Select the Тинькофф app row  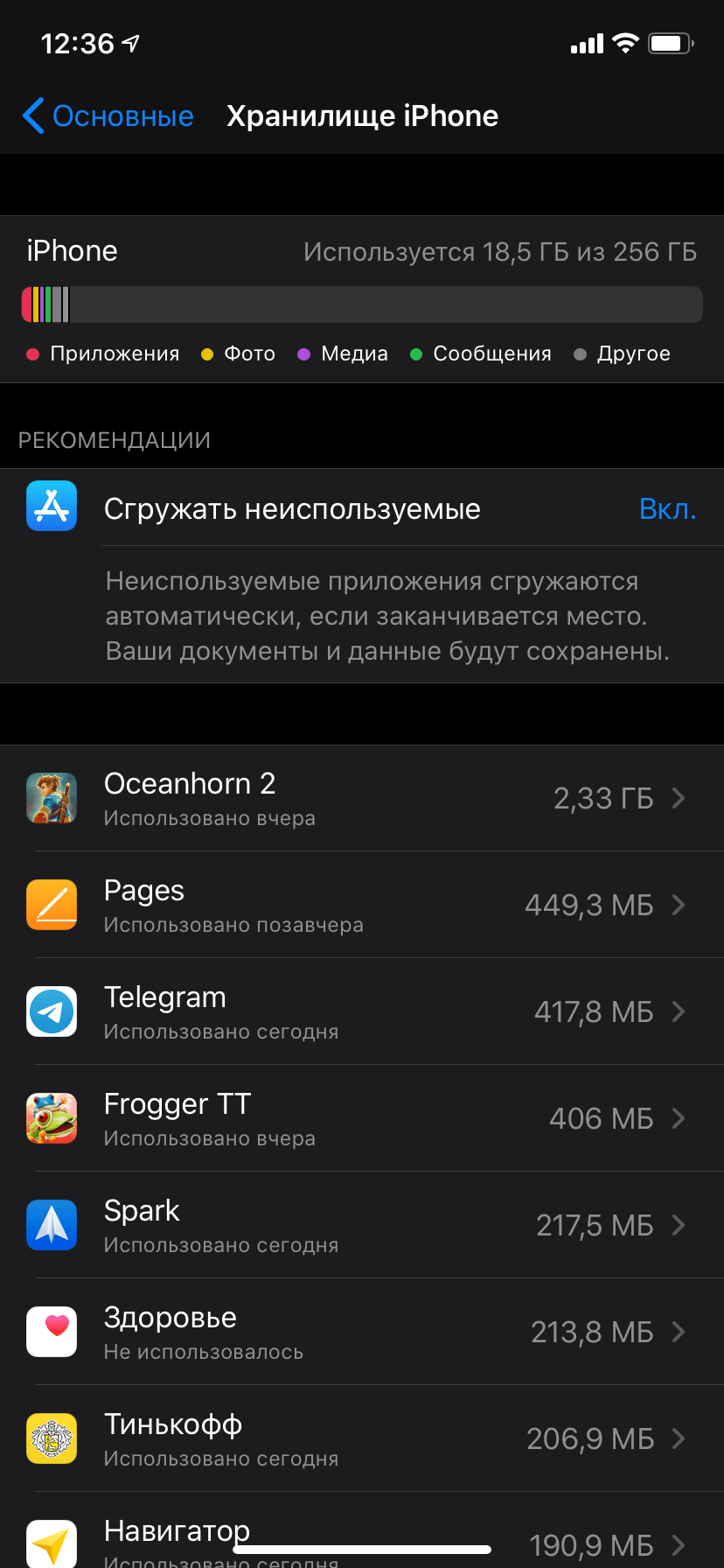[x=362, y=1438]
